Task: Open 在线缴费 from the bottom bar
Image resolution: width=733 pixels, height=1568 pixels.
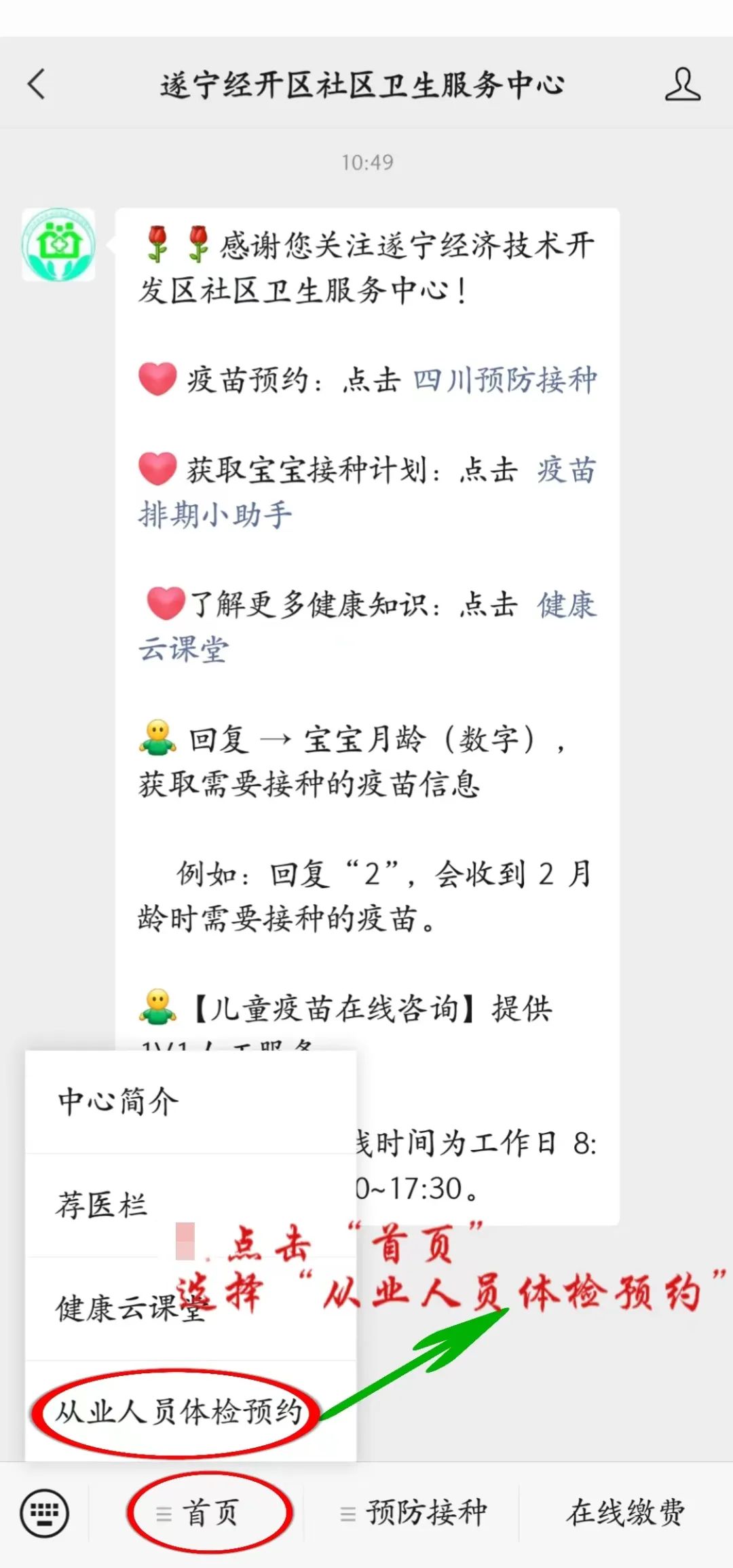Action: pos(626,1512)
